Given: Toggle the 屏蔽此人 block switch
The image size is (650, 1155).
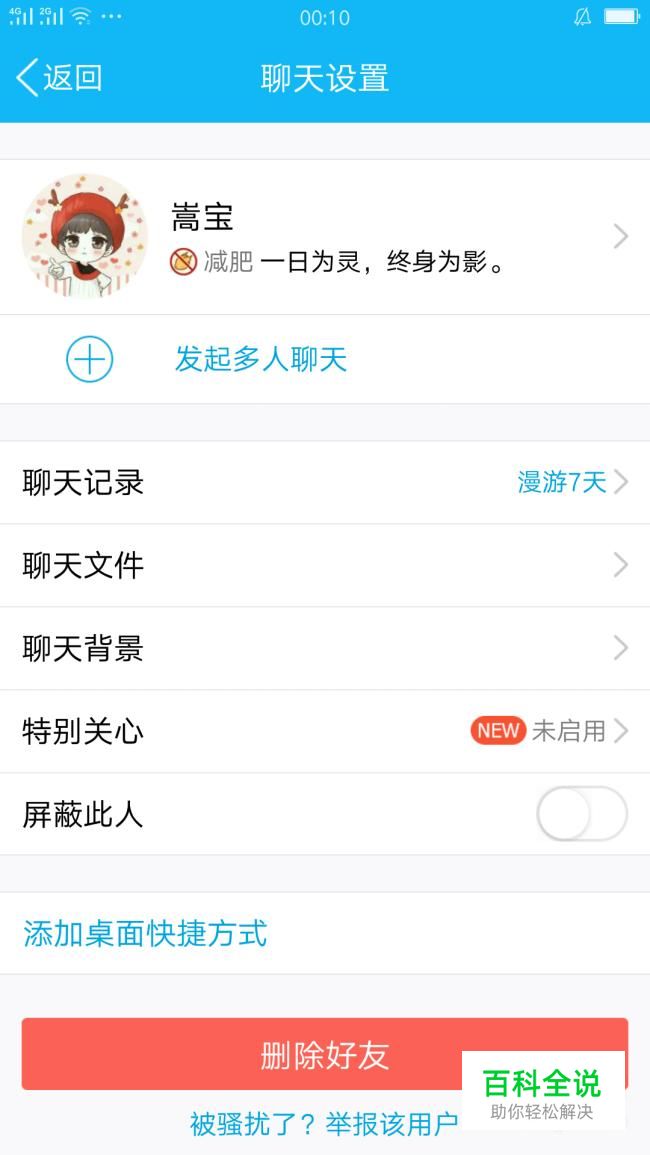Looking at the screenshot, I should point(582,814).
